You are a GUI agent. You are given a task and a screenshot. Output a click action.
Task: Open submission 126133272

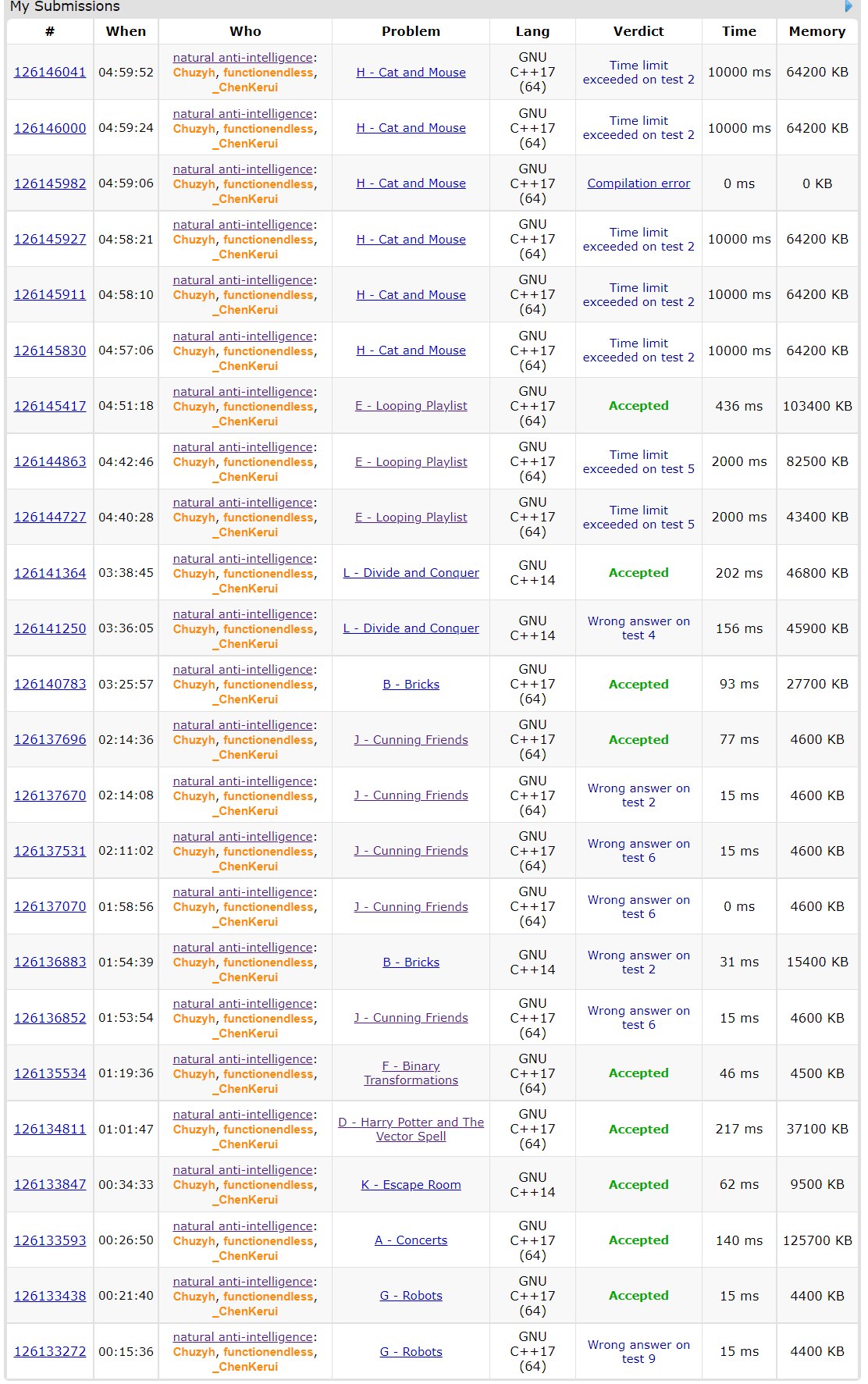50,1352
